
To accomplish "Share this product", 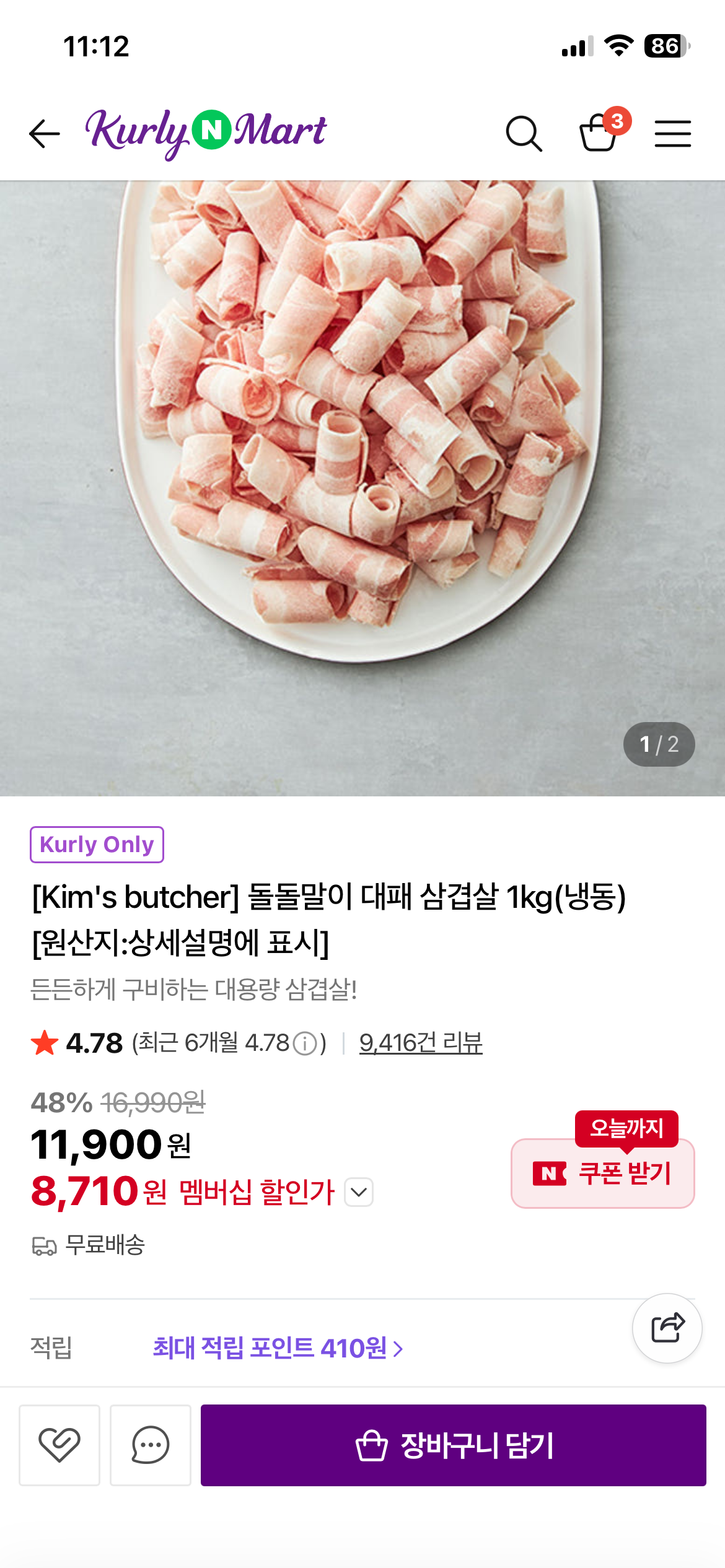I will click(667, 1328).
